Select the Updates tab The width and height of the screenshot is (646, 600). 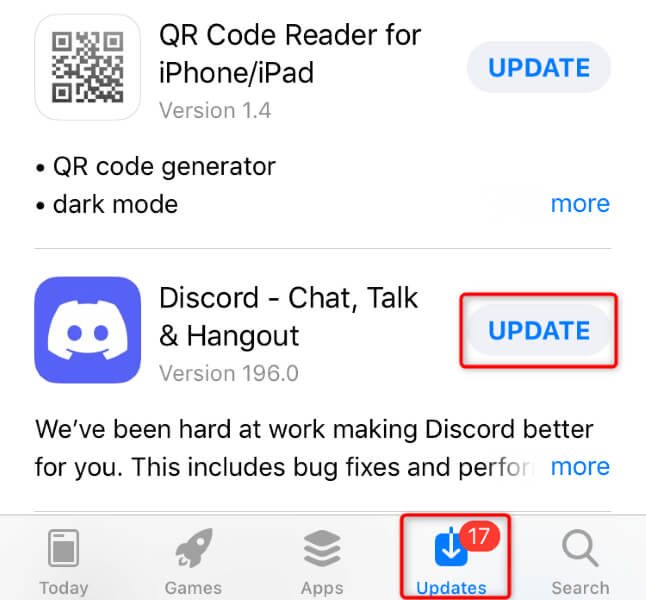point(453,560)
